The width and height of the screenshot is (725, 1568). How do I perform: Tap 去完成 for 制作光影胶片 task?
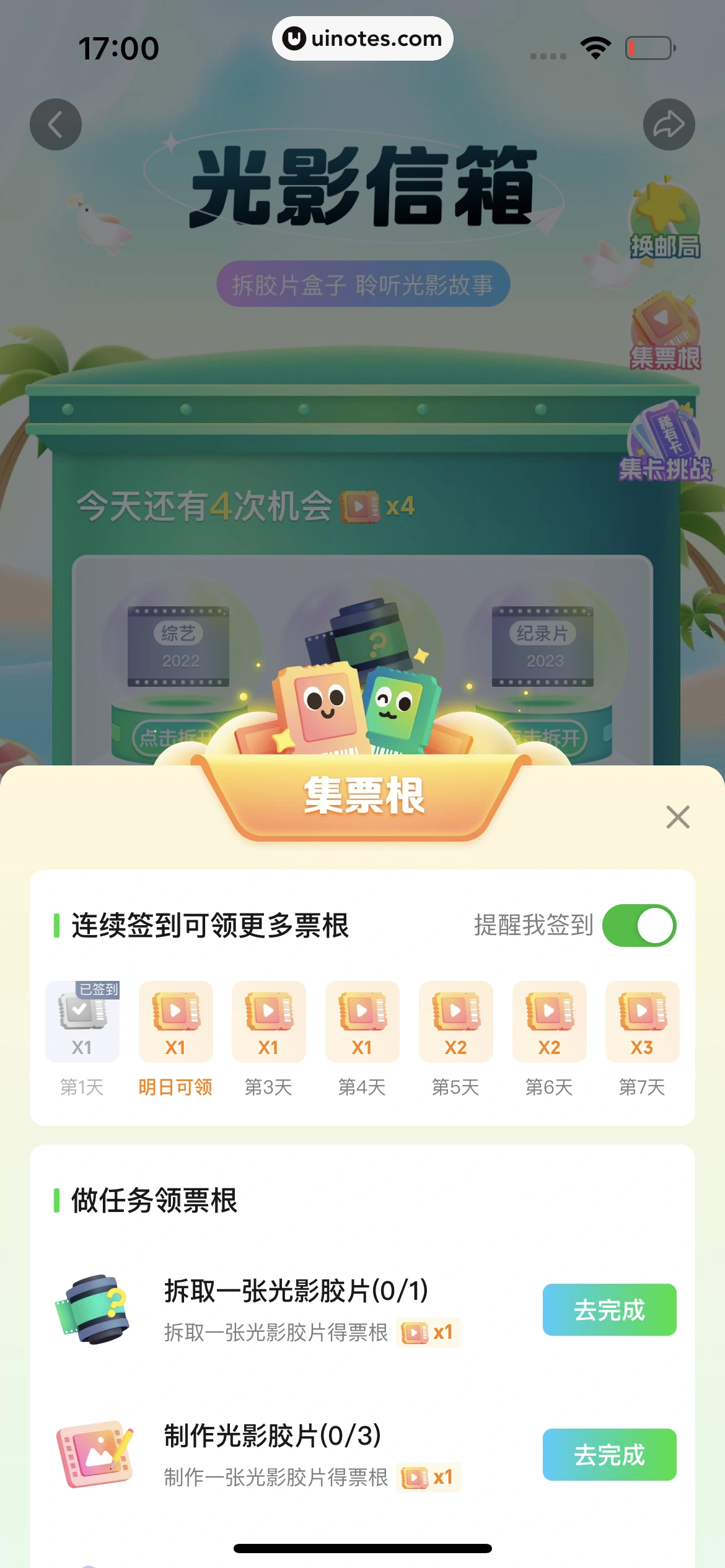coord(609,1454)
